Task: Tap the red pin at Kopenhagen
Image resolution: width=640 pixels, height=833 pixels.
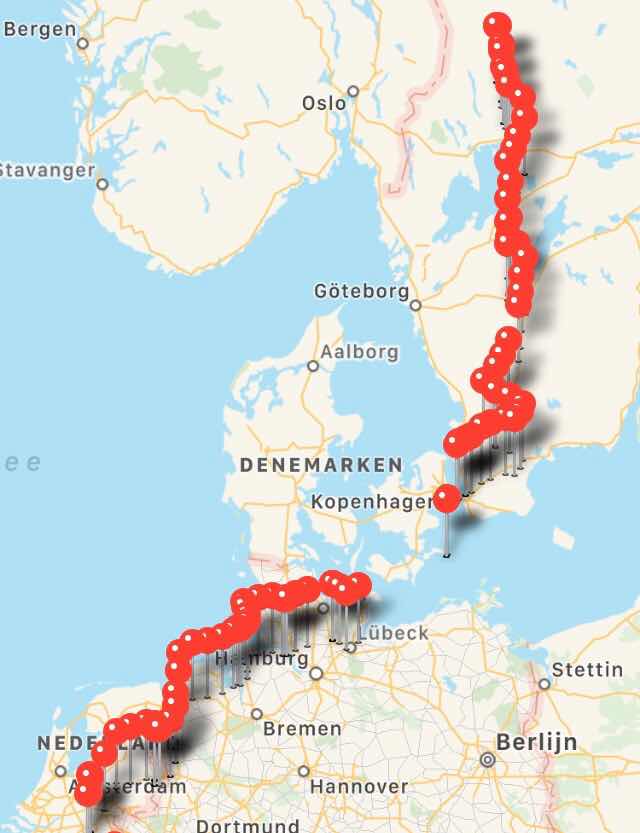Action: 446,497
